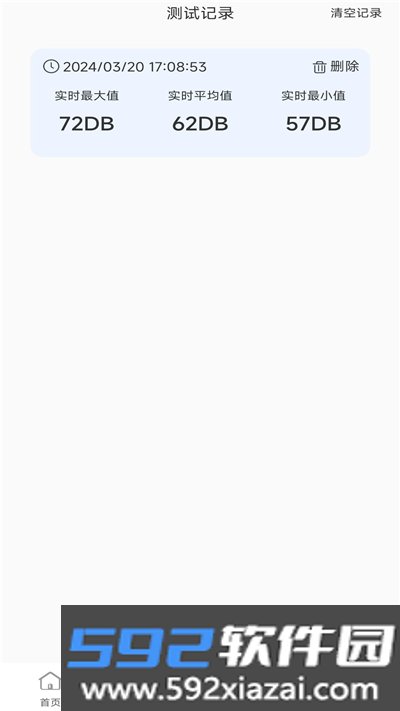Tap 清空记录 to clear all records
The width and height of the screenshot is (400, 711).
(356, 13)
